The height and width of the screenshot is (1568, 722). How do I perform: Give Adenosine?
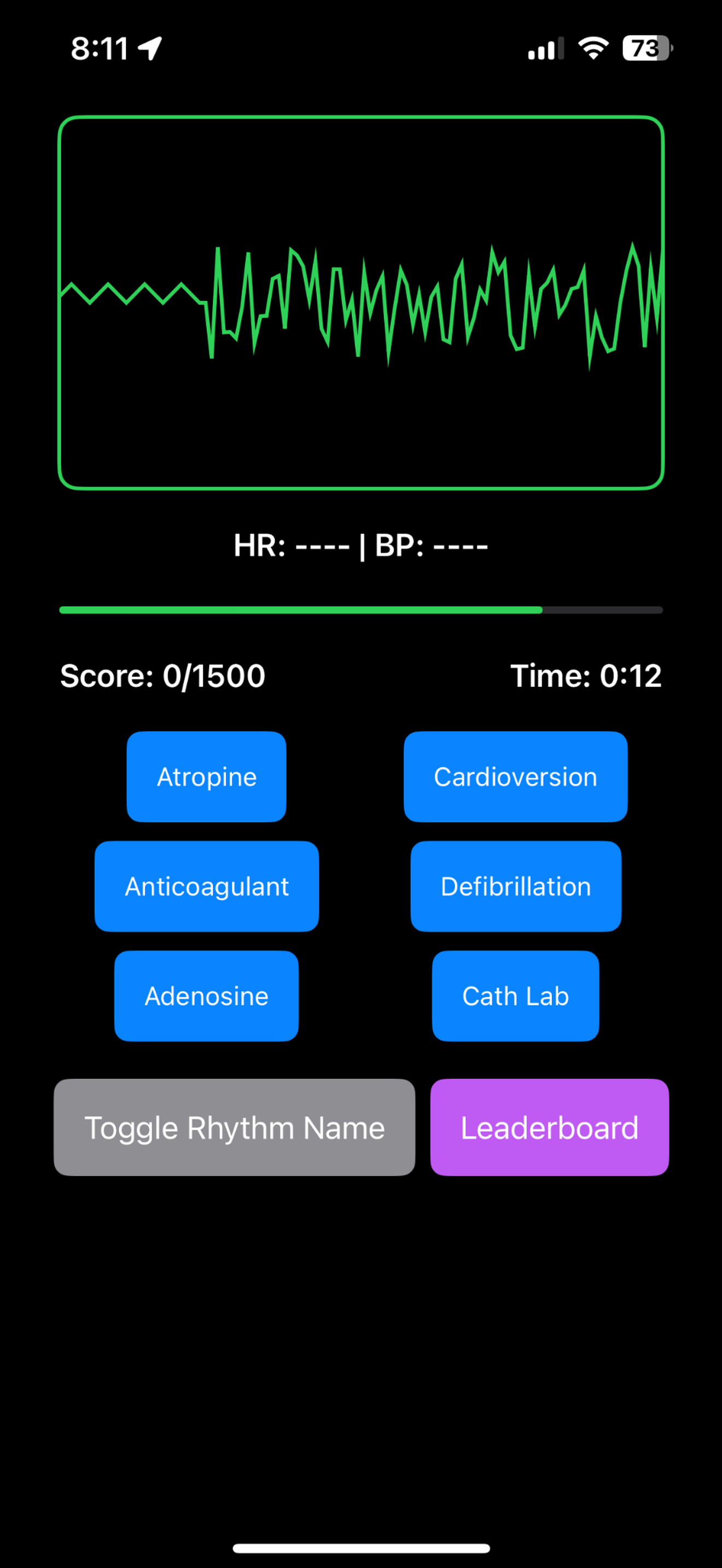(x=206, y=996)
